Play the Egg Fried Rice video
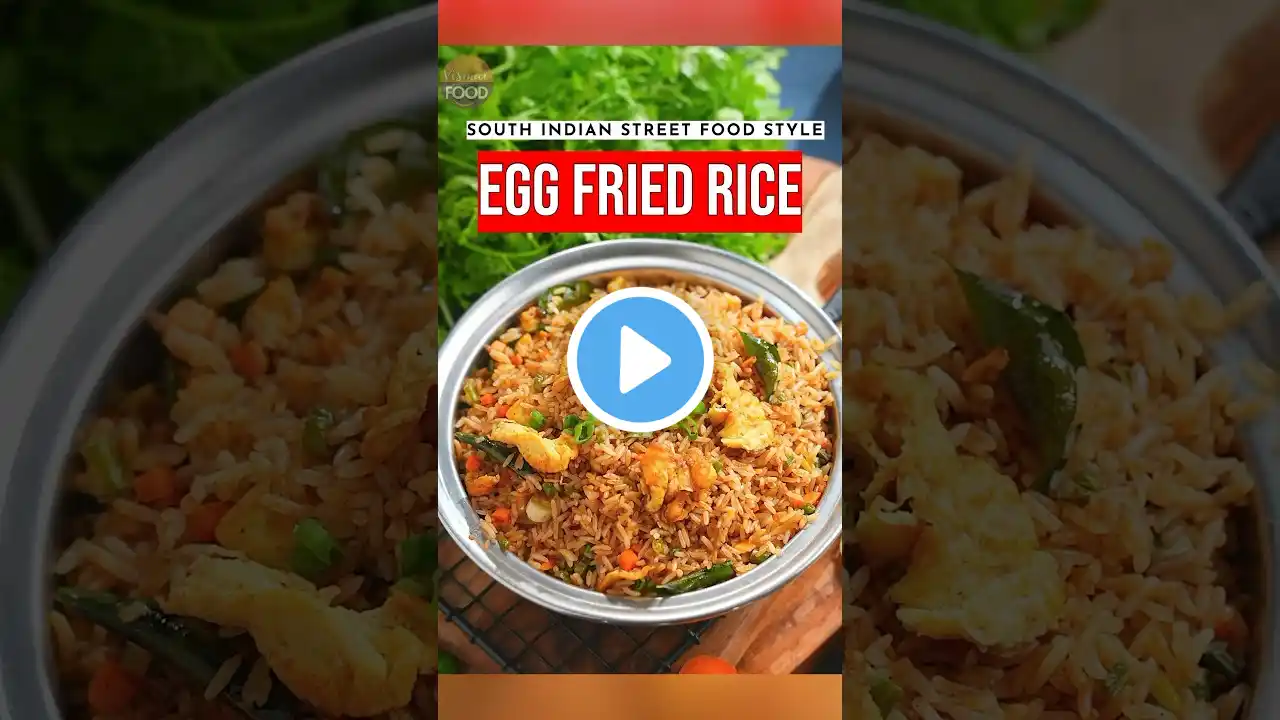The image size is (1280, 720). click(x=640, y=360)
